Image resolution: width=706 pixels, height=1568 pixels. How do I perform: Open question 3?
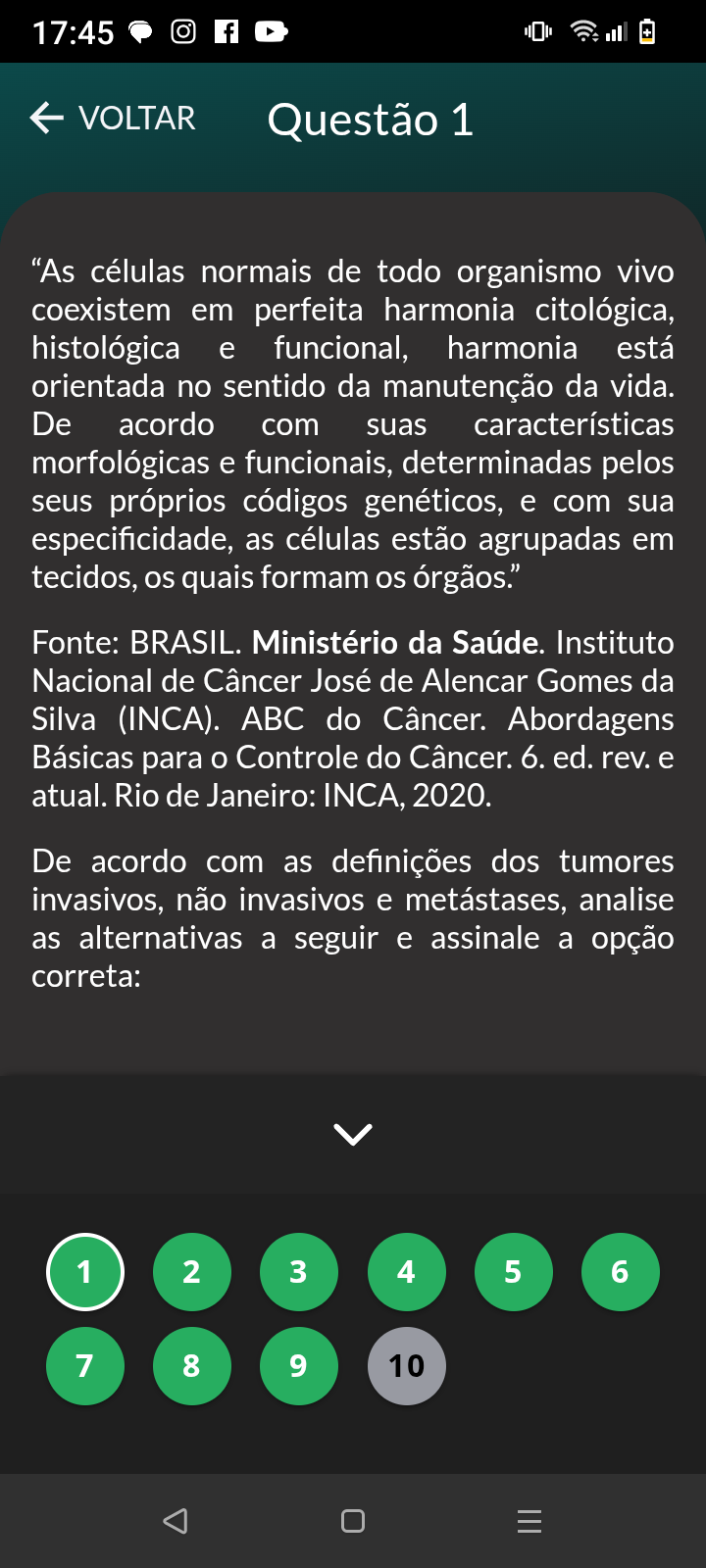point(299,1272)
